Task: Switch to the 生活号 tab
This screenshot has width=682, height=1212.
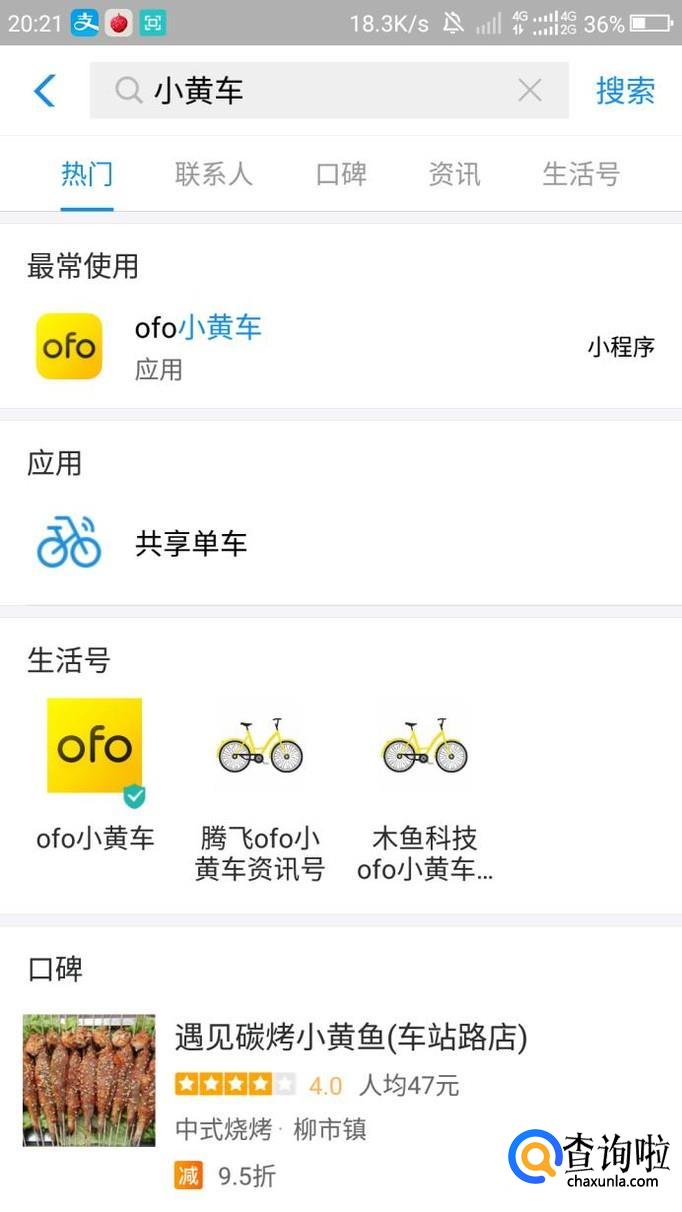Action: point(581,174)
